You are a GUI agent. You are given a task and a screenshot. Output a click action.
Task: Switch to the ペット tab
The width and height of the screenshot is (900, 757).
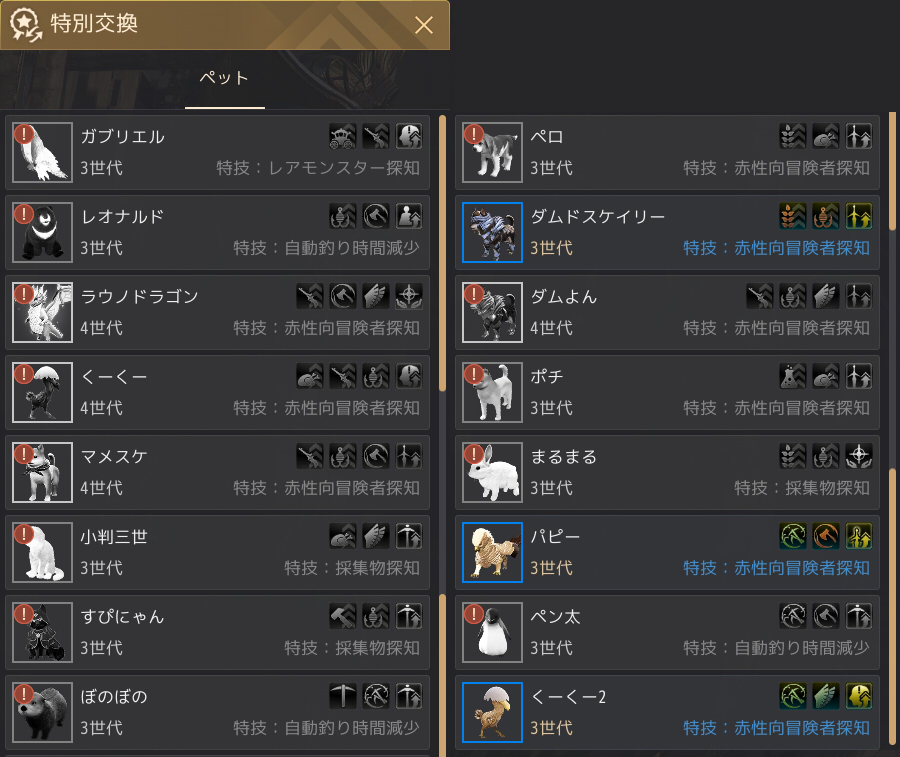(224, 78)
